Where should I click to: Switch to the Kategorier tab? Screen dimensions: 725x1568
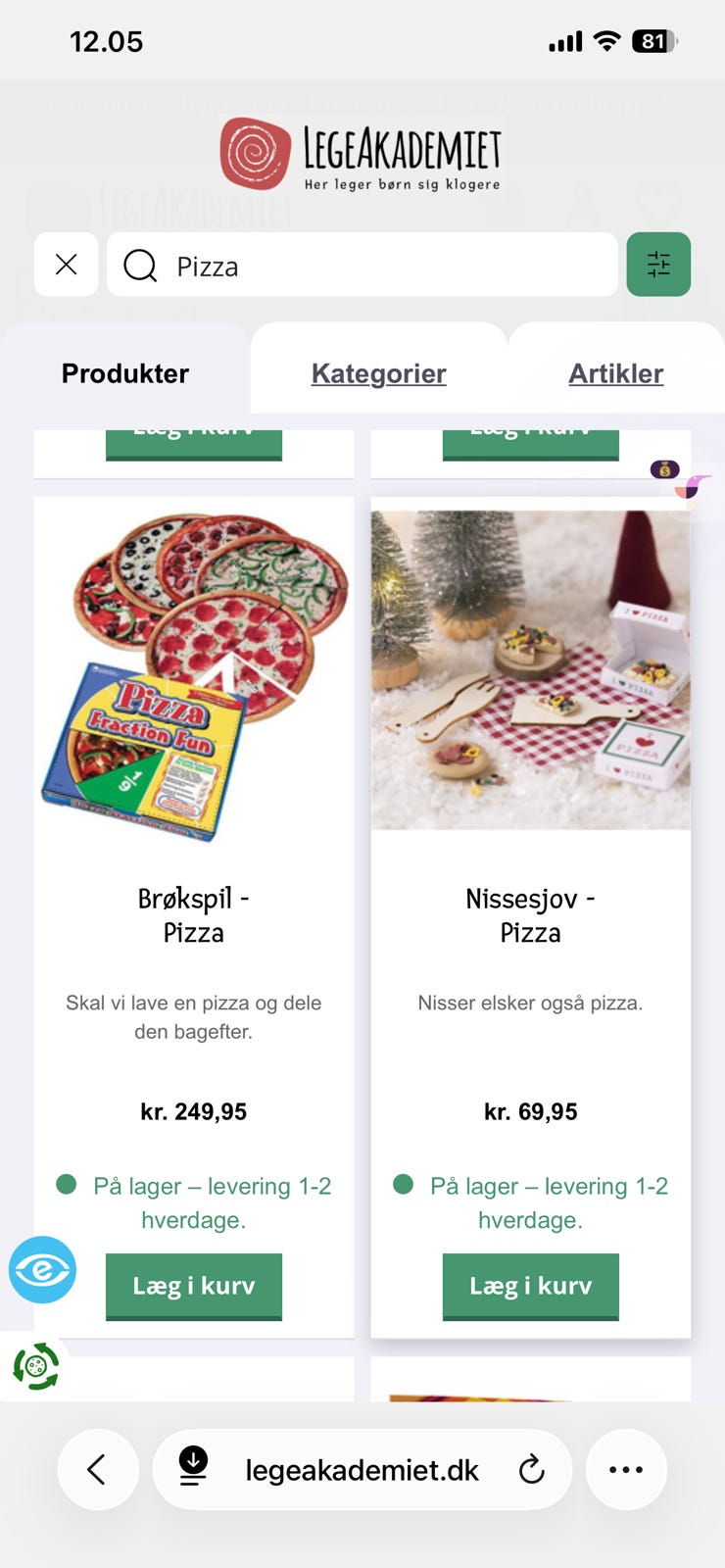(x=378, y=373)
